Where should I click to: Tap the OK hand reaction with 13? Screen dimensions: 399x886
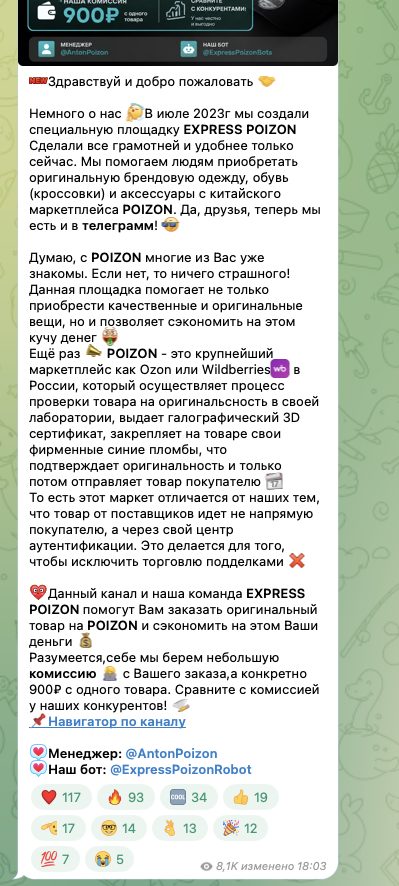[x=180, y=828]
